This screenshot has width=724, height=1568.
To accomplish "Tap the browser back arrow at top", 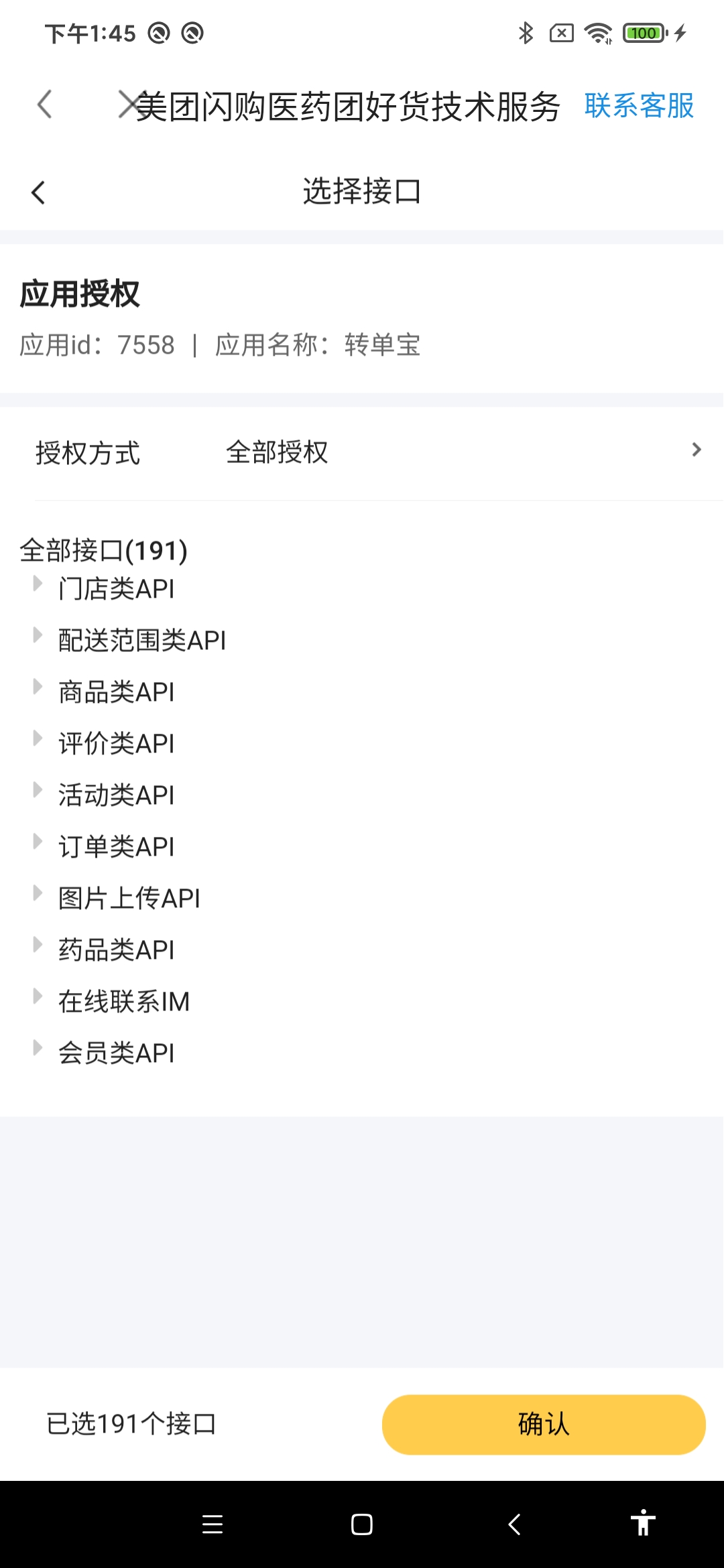I will [x=44, y=105].
